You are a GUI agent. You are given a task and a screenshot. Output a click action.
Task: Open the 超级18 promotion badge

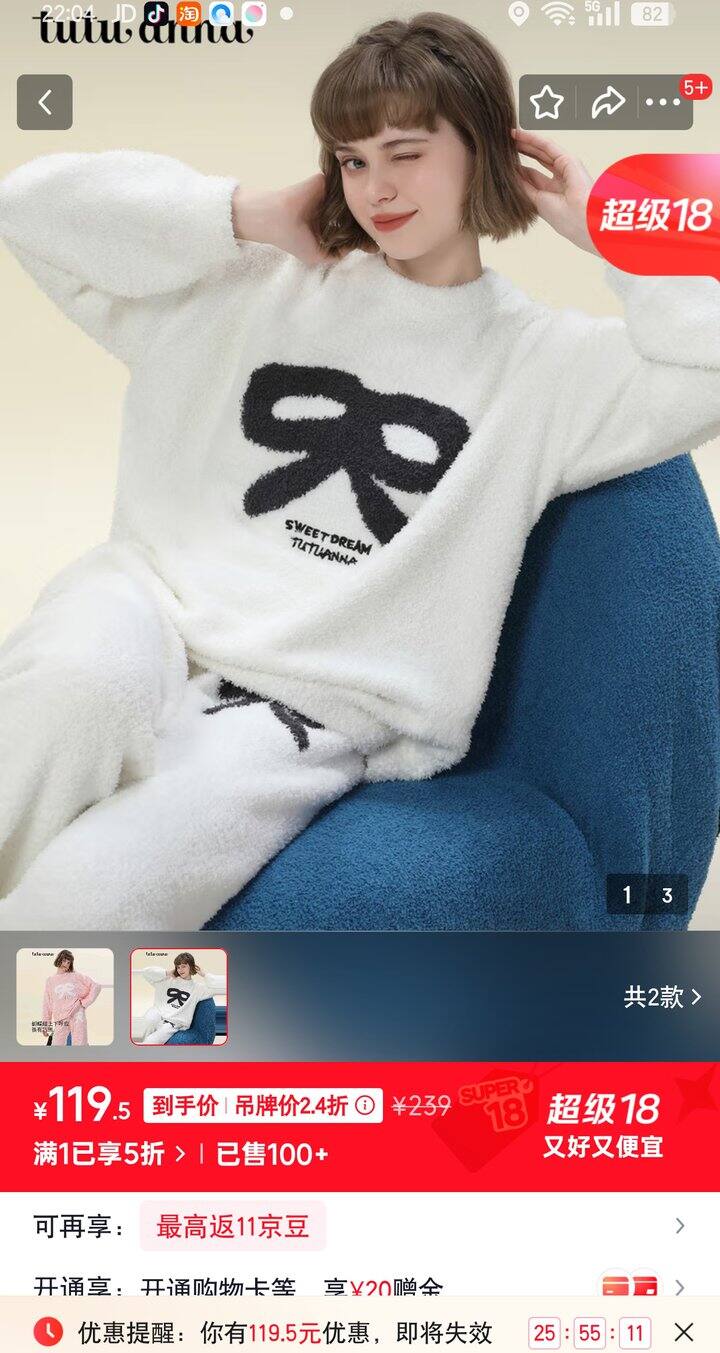tap(655, 215)
